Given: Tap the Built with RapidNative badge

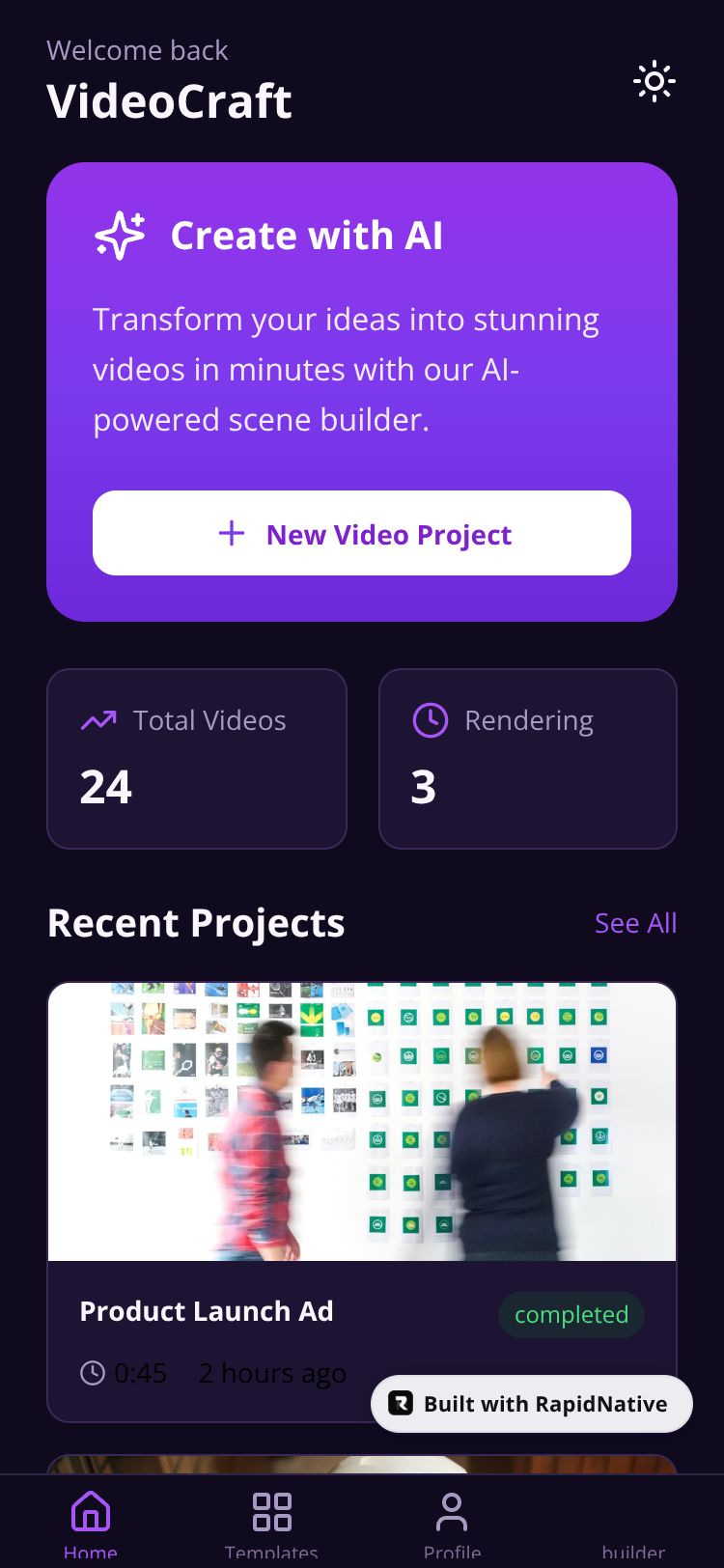Looking at the screenshot, I should point(532,1403).
